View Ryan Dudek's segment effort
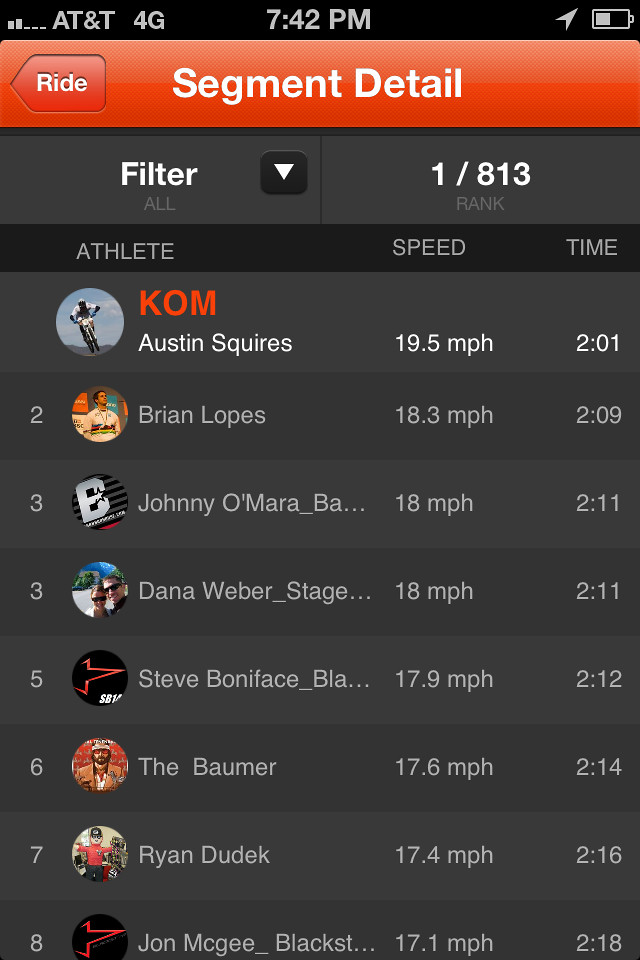Screen dimensions: 640x960 [x=320, y=855]
